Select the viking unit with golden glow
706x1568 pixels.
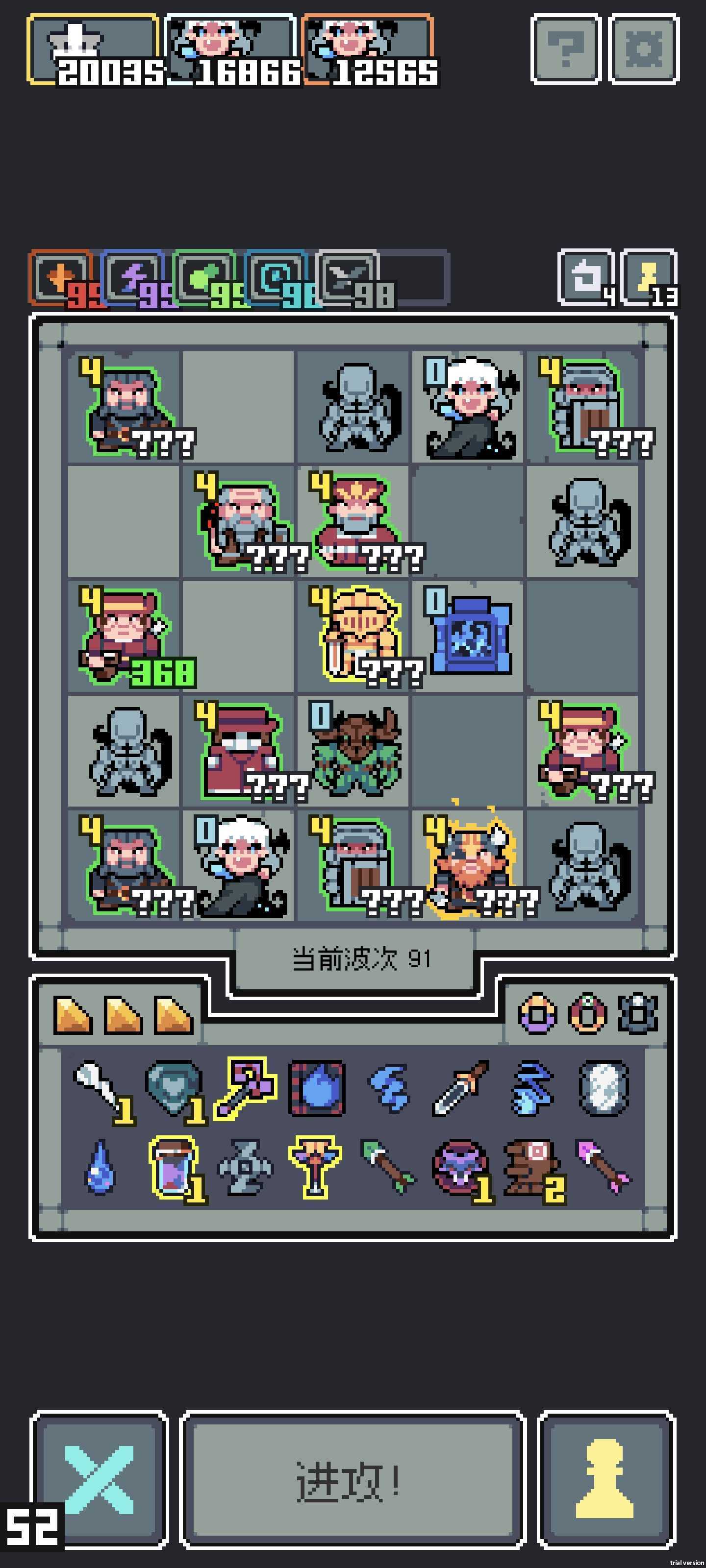pyautogui.click(x=469, y=864)
